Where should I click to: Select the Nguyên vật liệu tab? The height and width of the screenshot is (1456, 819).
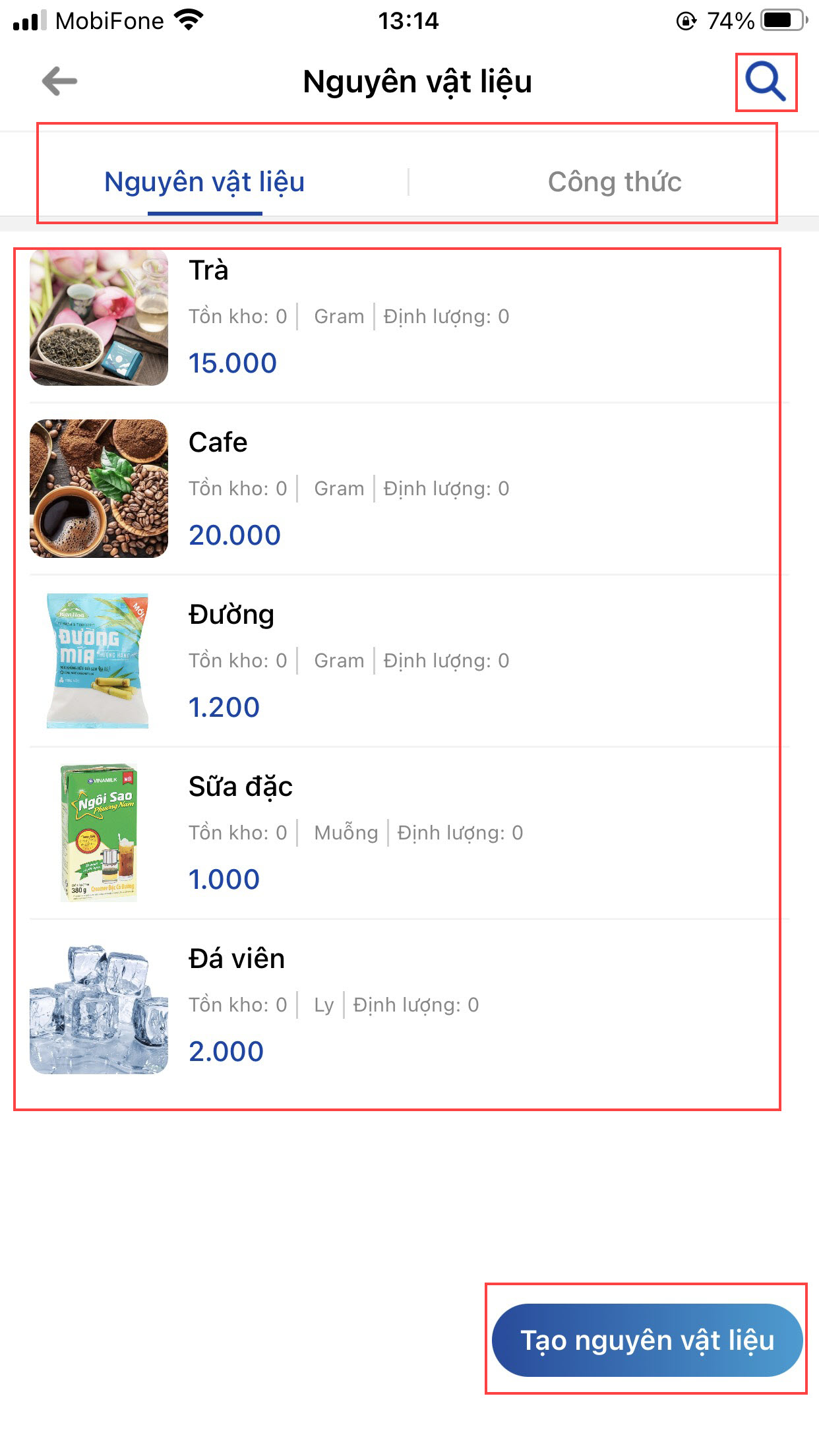point(204,182)
